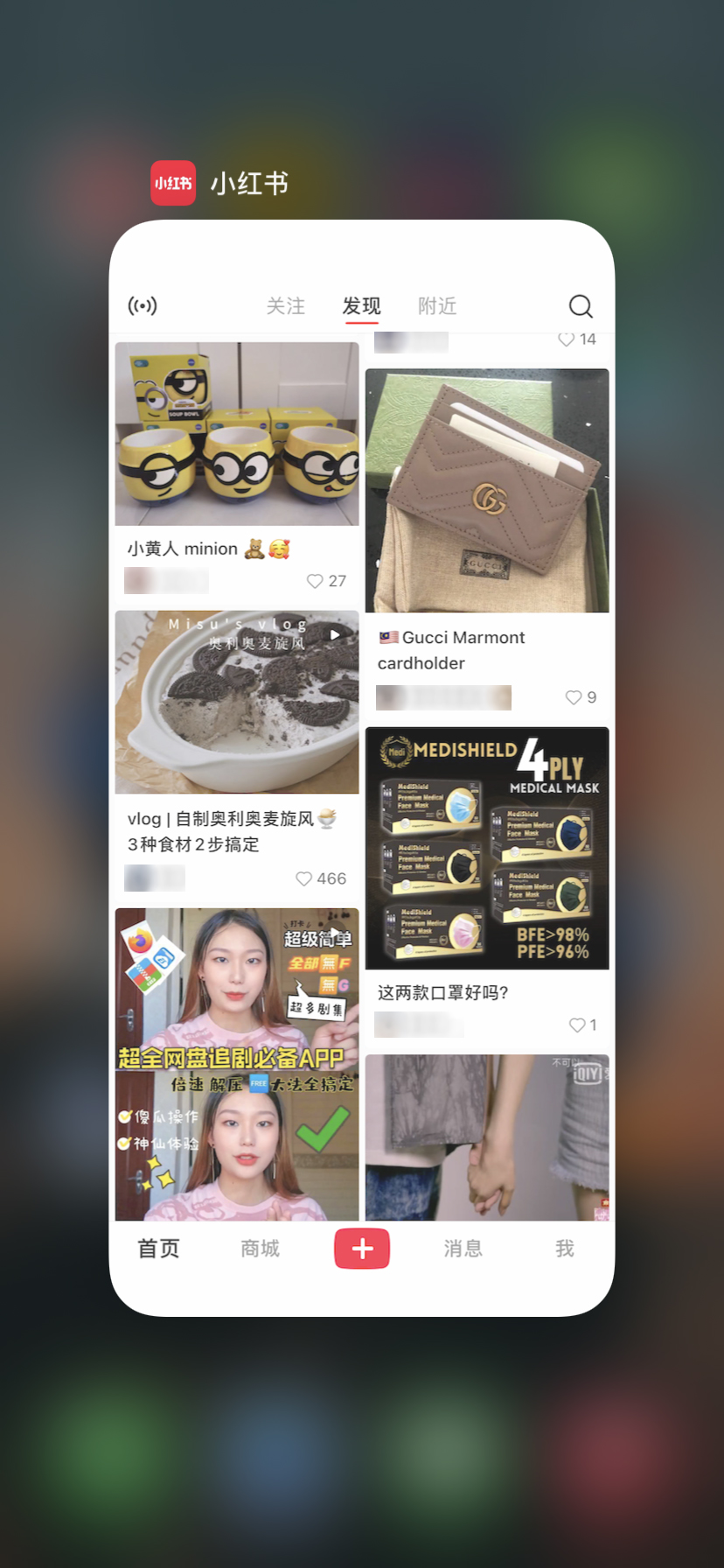Open the live broadcast icon
724x1568 pixels.
click(x=143, y=305)
